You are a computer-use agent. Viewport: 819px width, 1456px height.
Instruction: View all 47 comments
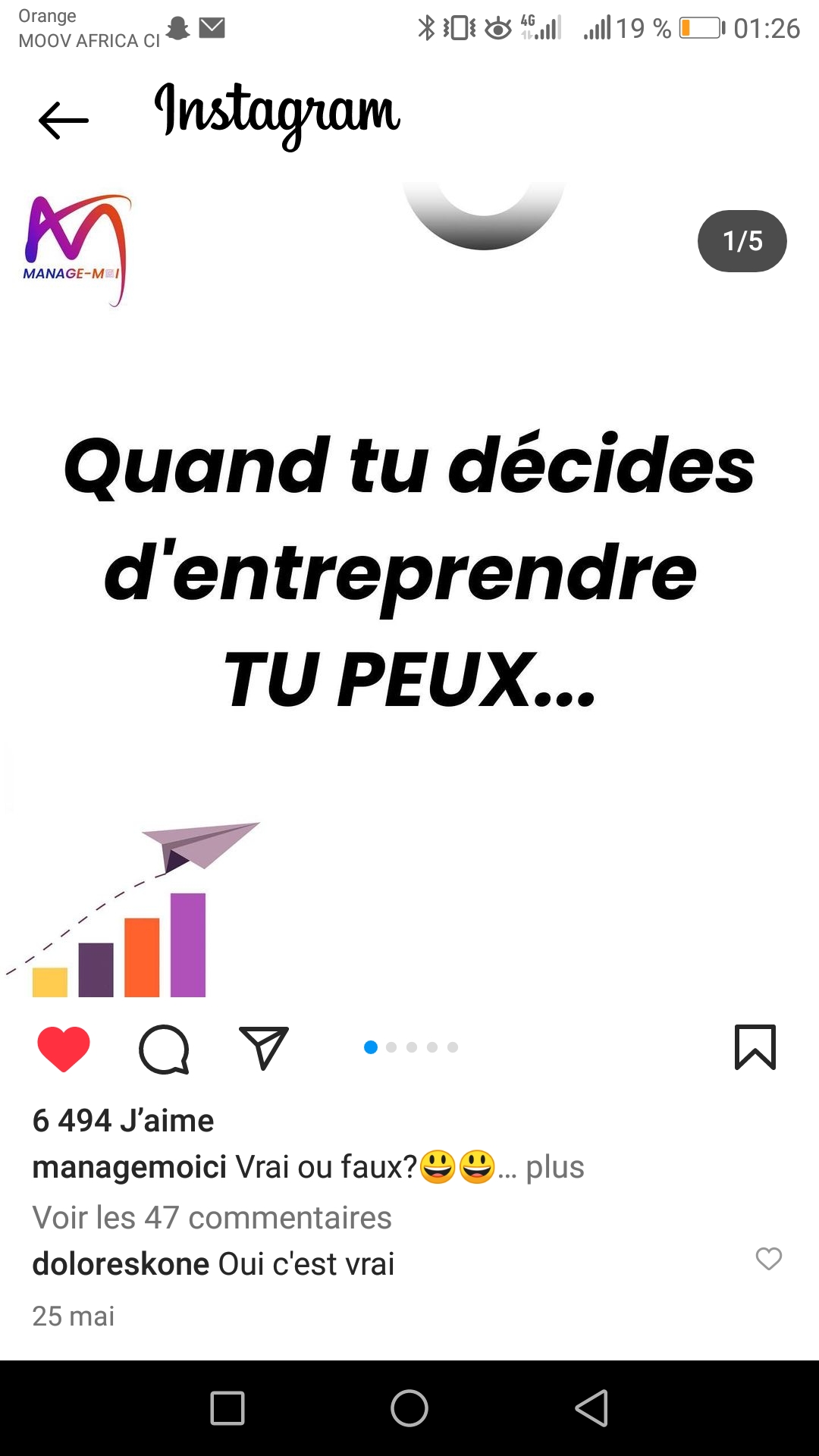(x=212, y=1218)
